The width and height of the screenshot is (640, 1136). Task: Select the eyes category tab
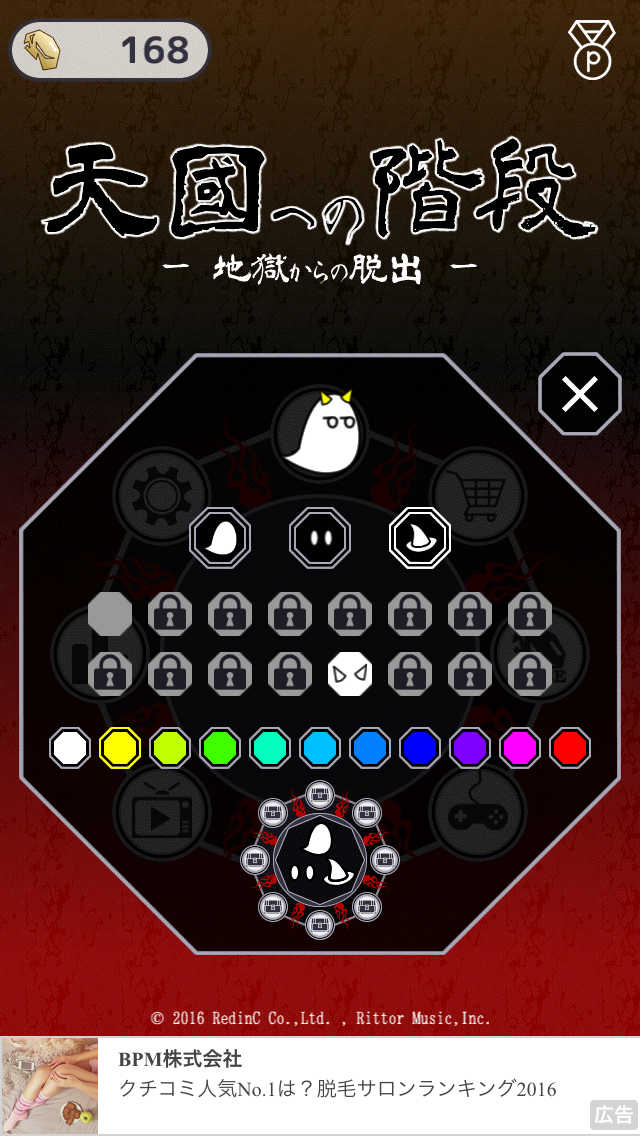[x=320, y=538]
